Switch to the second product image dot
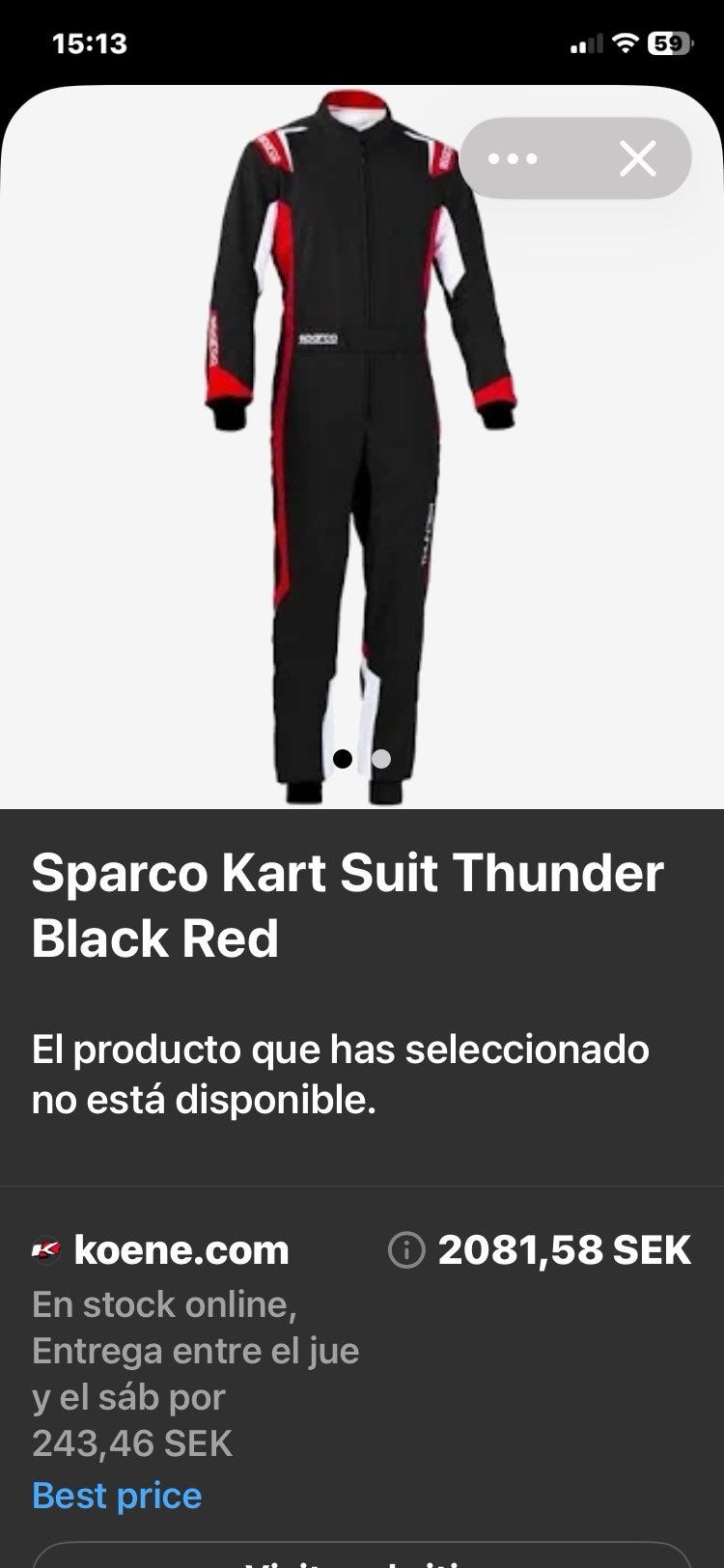724x1568 pixels. (x=381, y=759)
